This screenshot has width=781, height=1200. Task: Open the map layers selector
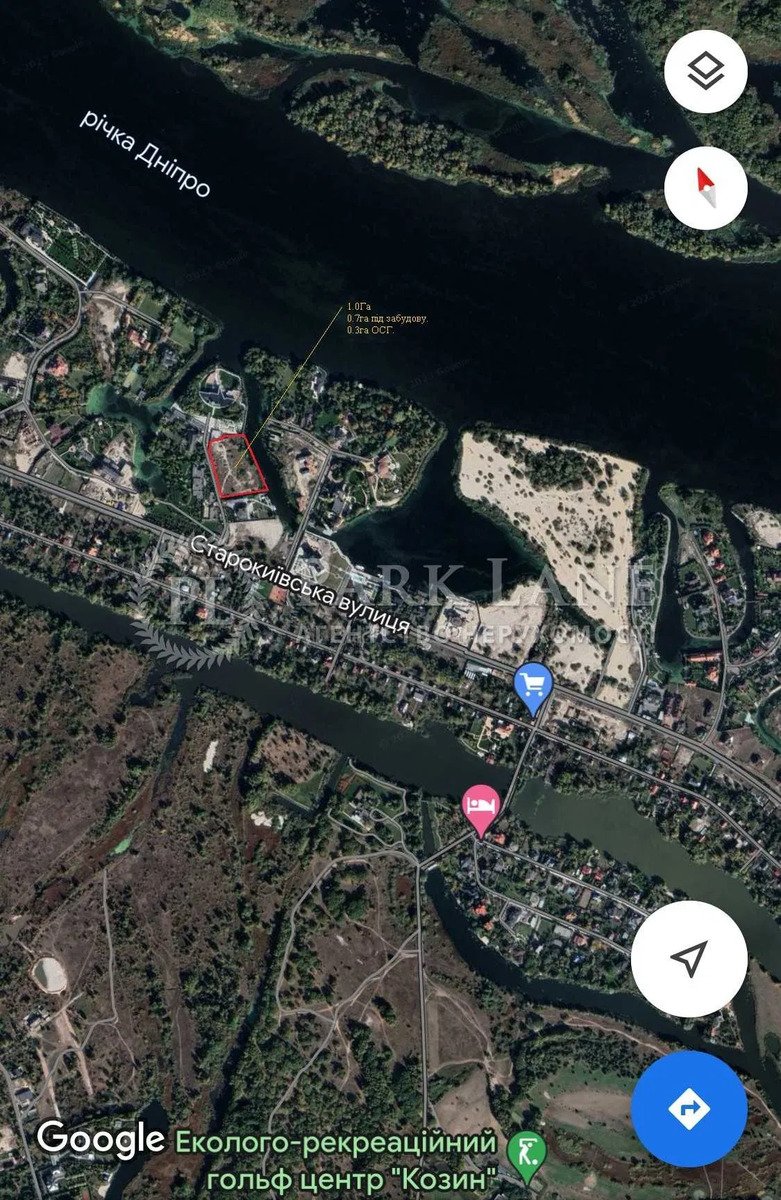pos(705,71)
